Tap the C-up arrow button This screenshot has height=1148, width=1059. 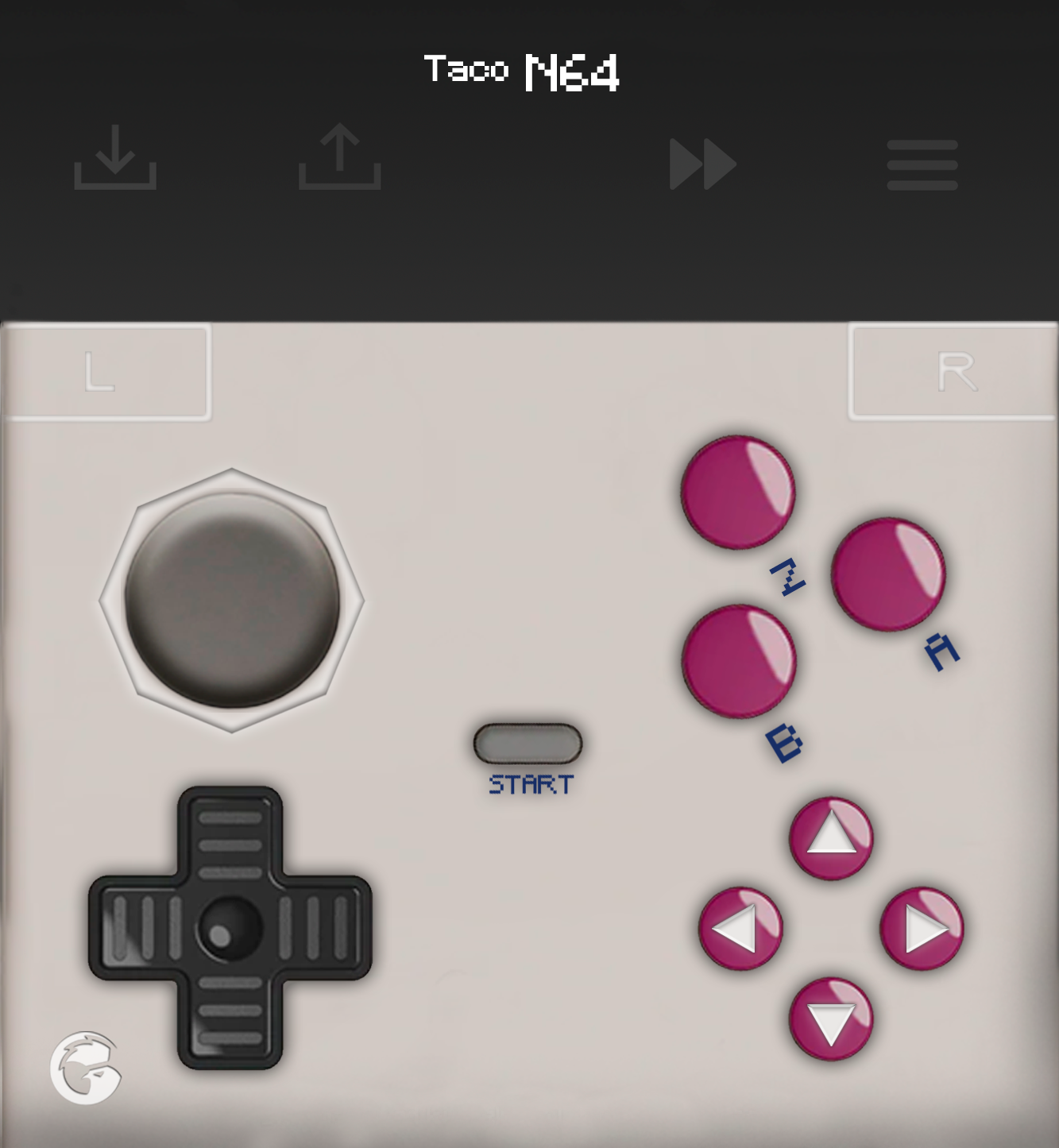point(831,838)
